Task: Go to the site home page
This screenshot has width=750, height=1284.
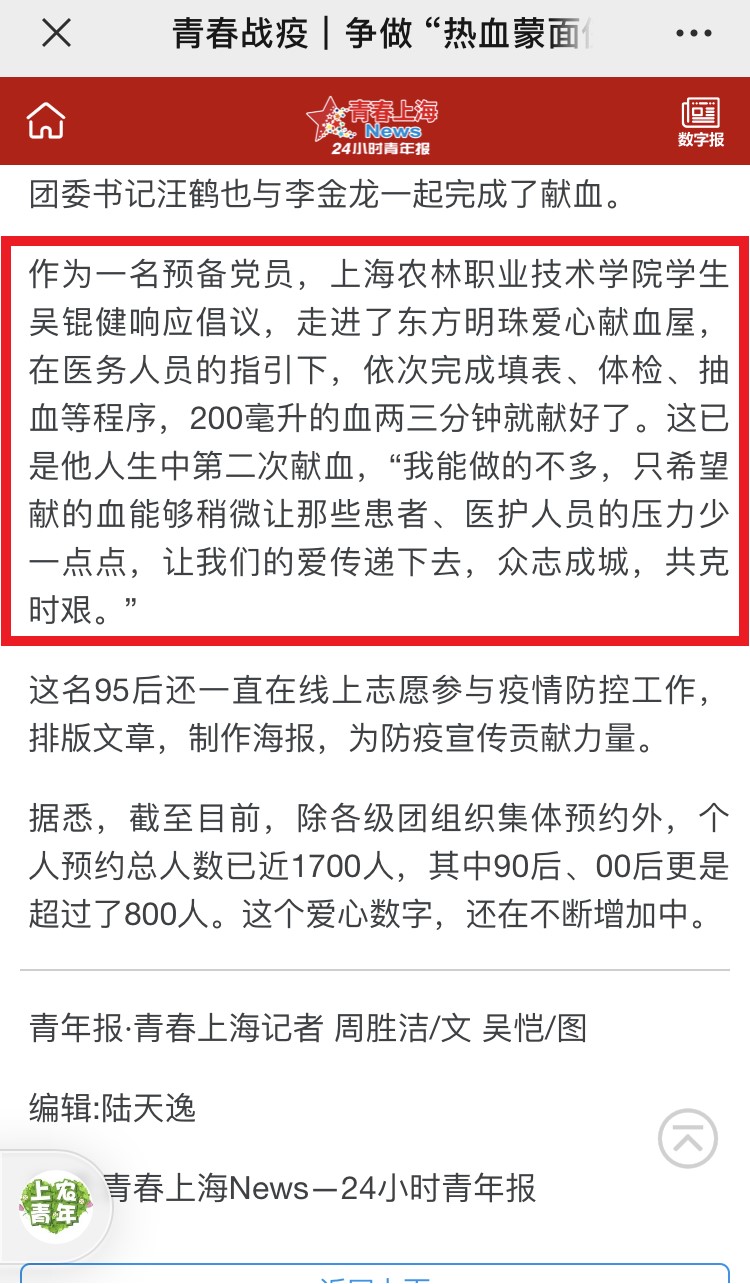Action: (x=46, y=121)
